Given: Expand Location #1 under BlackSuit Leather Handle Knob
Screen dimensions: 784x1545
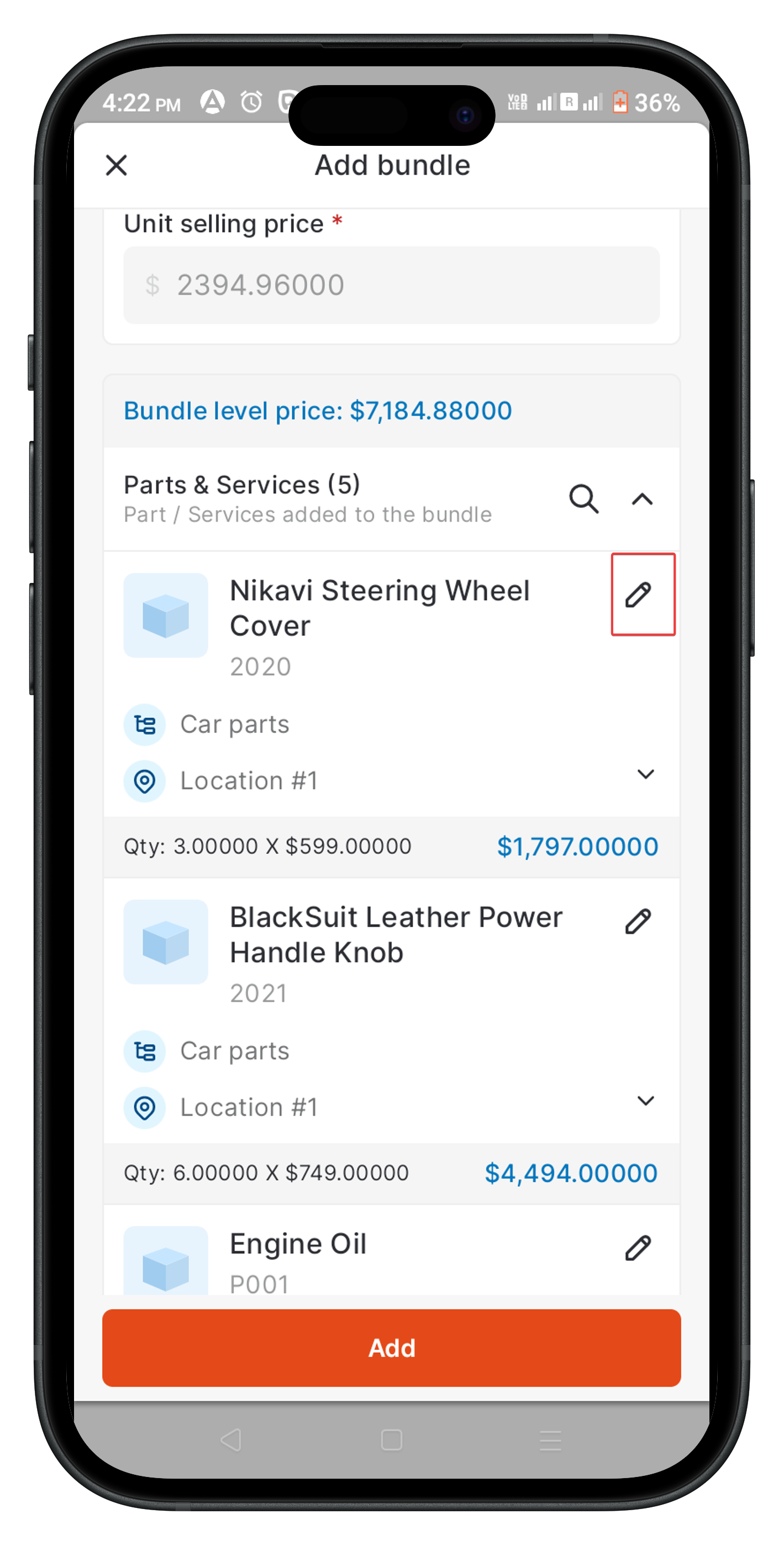Looking at the screenshot, I should pyautogui.click(x=645, y=1101).
